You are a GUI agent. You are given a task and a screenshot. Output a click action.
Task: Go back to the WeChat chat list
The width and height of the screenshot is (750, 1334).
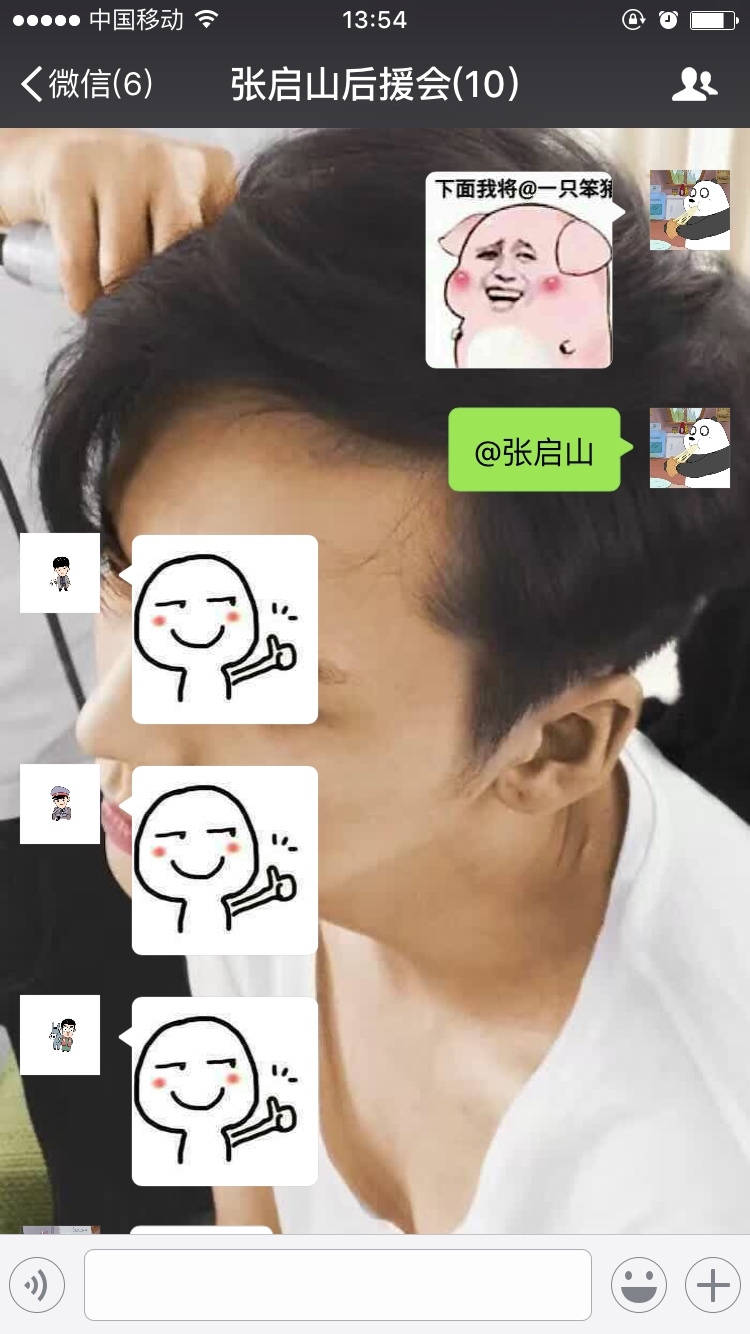pyautogui.click(x=85, y=84)
